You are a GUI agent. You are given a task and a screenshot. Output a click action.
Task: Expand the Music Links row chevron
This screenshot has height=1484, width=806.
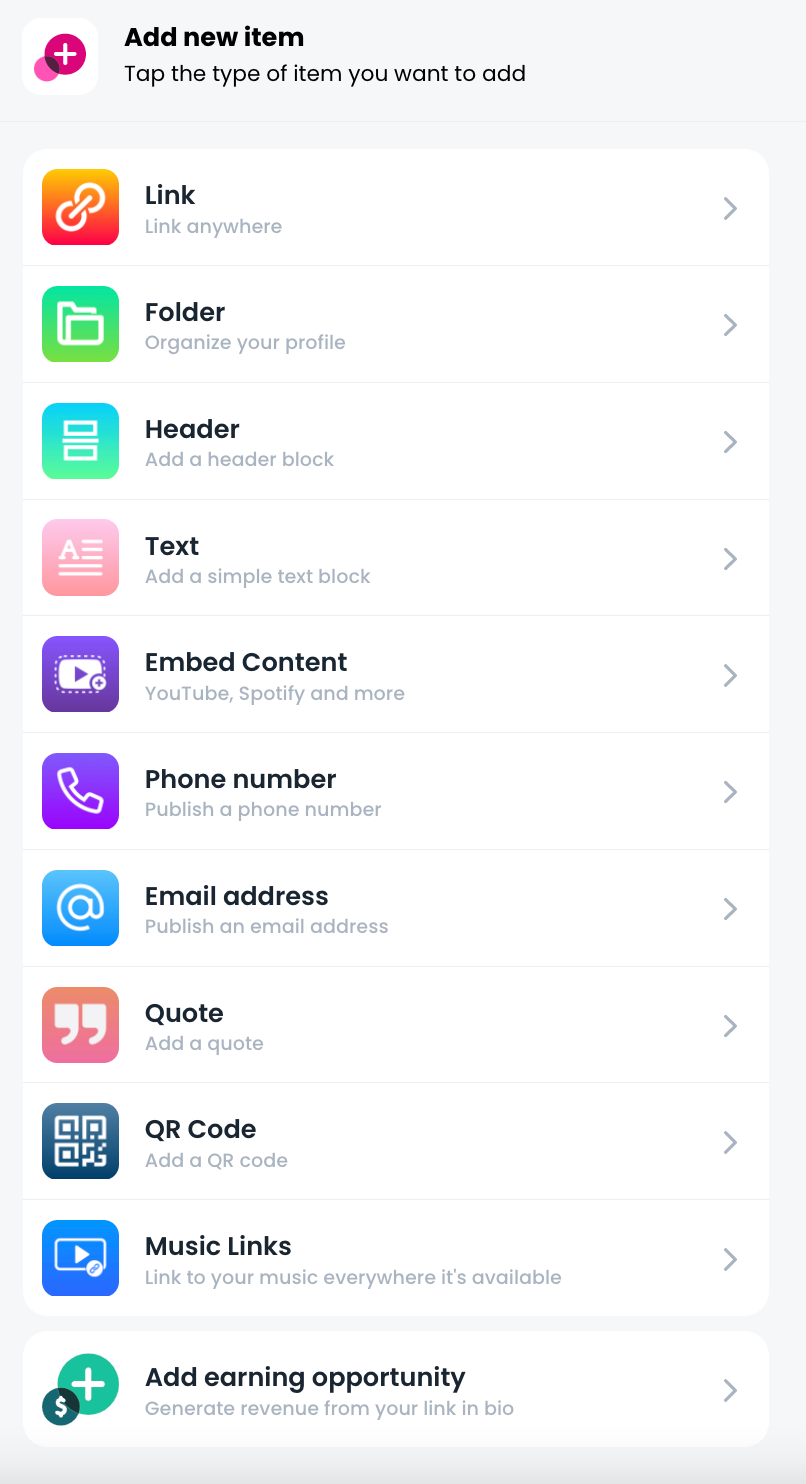click(x=730, y=1258)
